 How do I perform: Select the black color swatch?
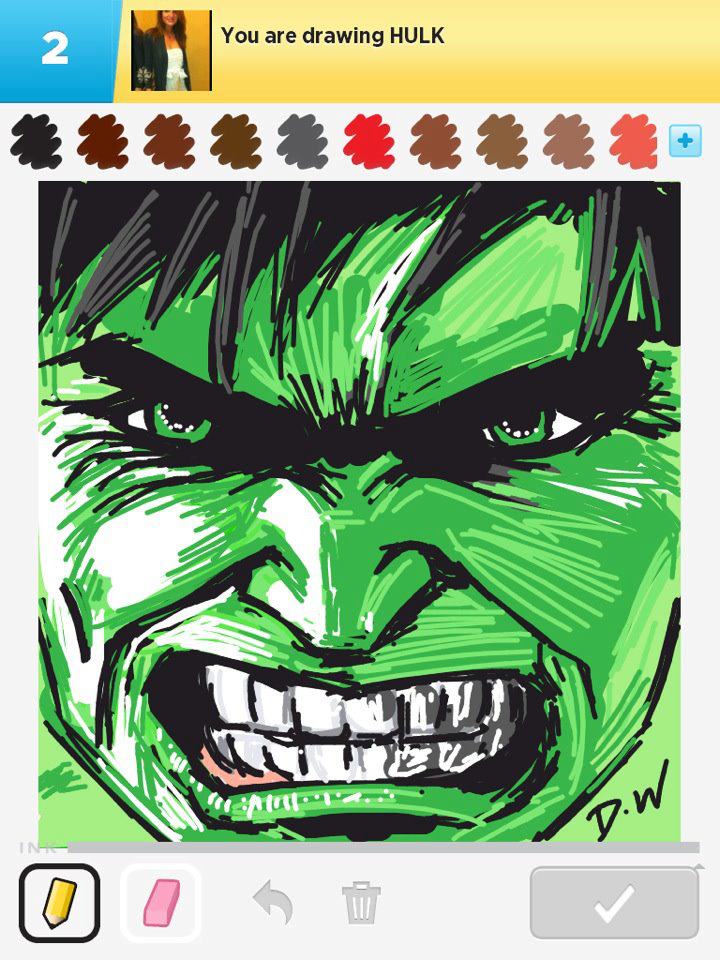point(36,141)
